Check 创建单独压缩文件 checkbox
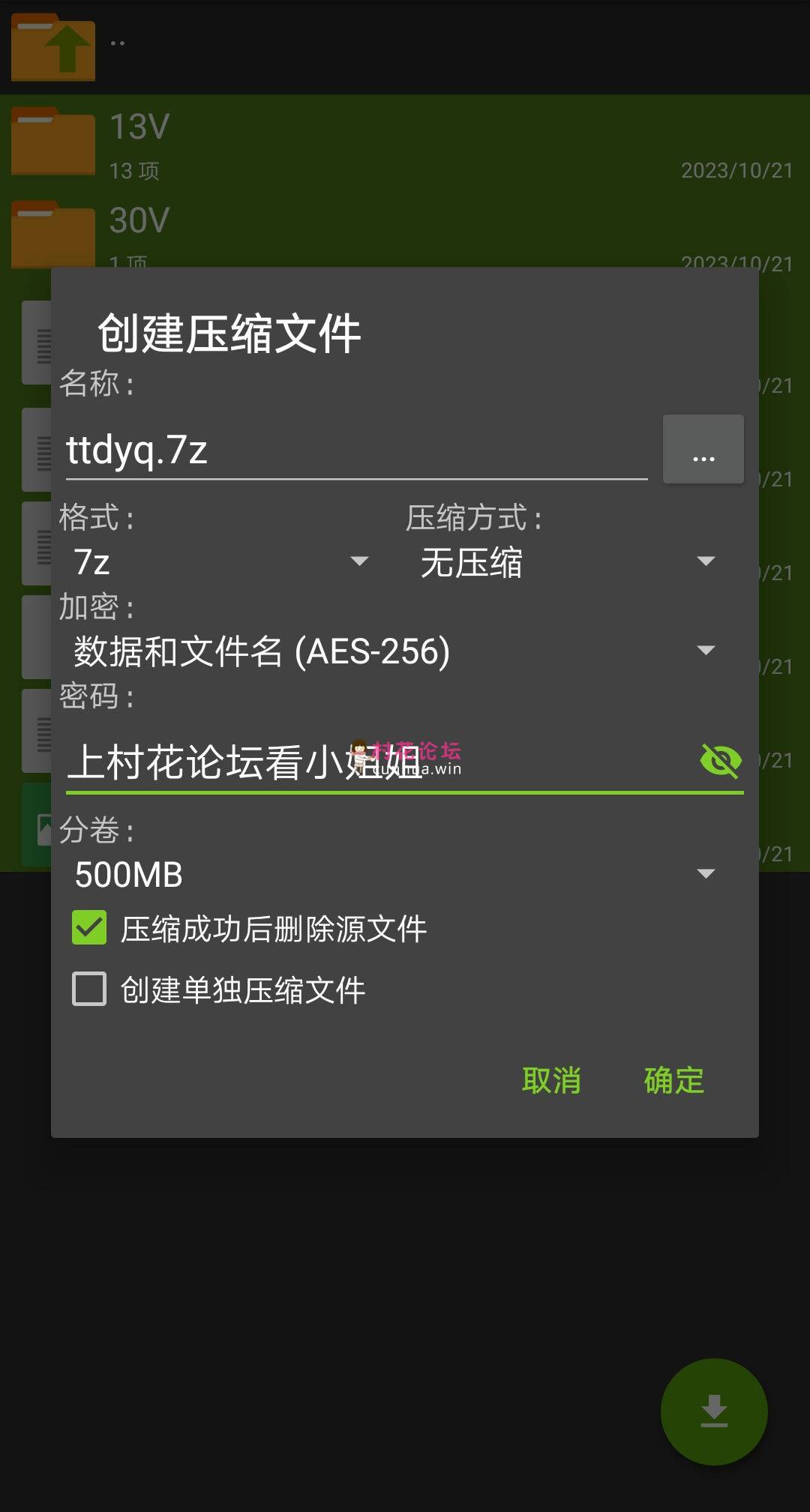 coord(89,989)
